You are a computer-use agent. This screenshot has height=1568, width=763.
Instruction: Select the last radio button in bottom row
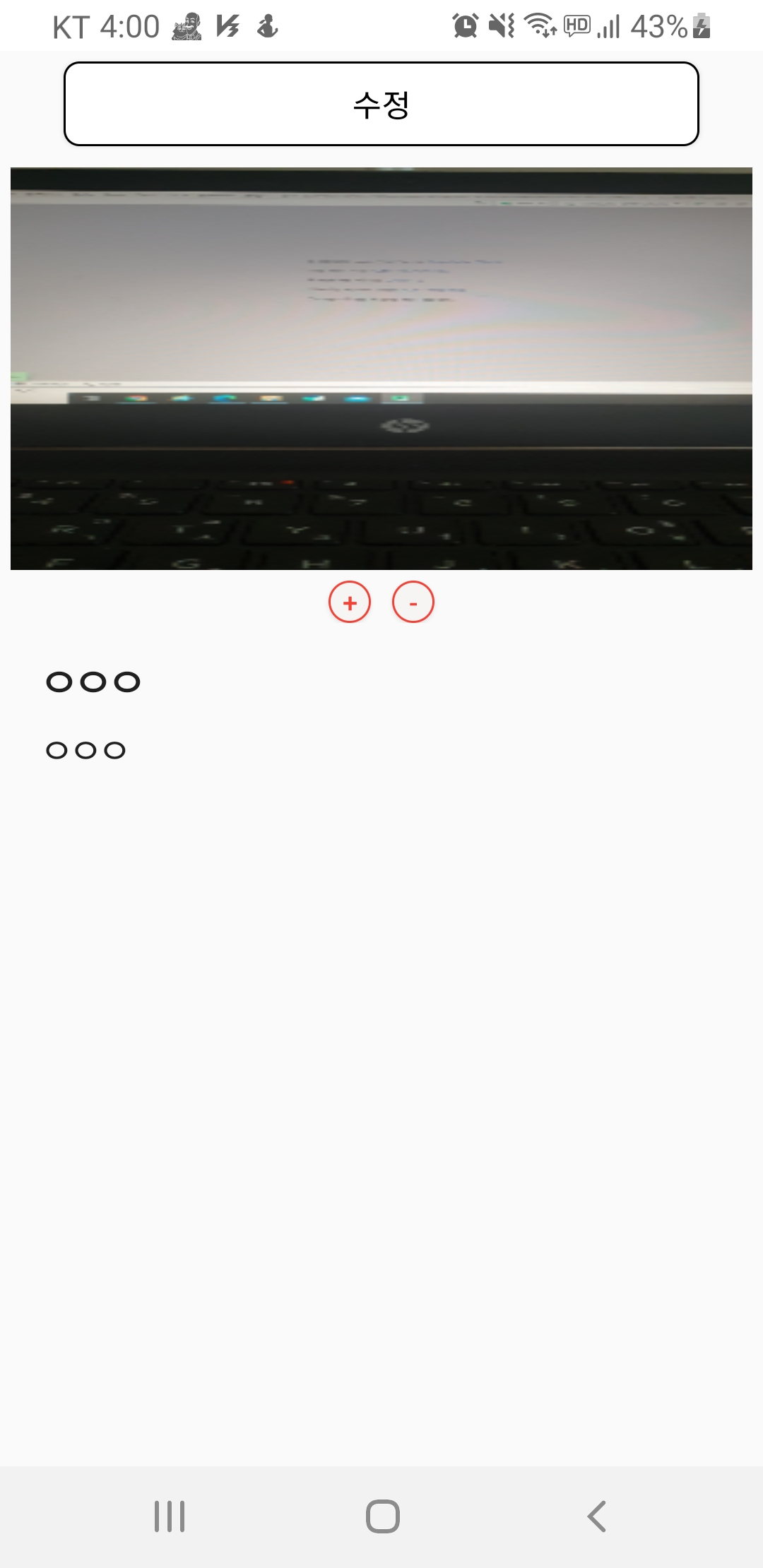click(x=115, y=749)
